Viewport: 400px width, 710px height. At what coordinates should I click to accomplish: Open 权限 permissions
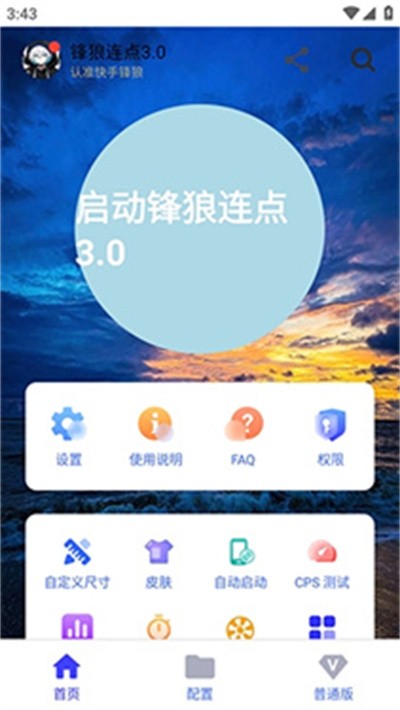tap(330, 437)
